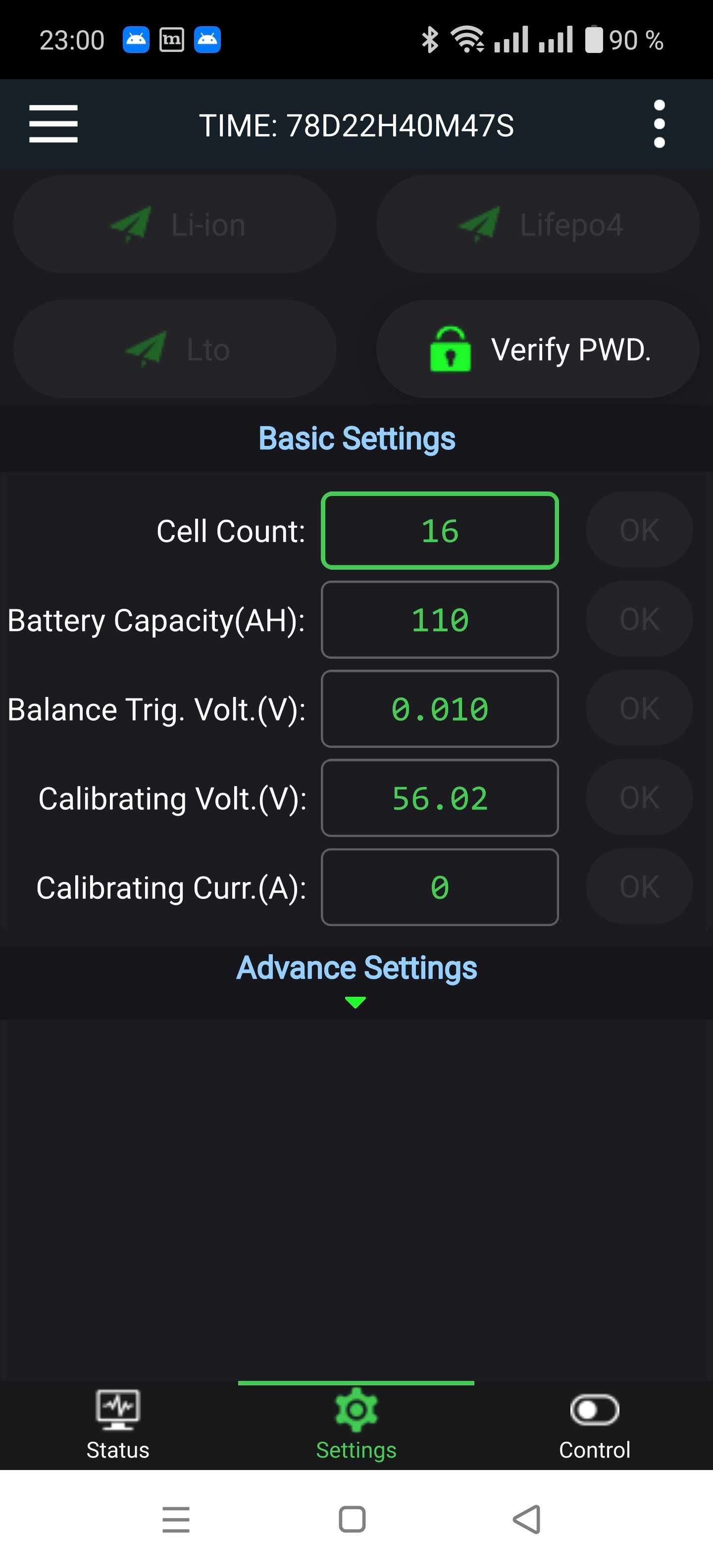Select the Li-ion battery preset
The image size is (713, 1568).
click(175, 225)
